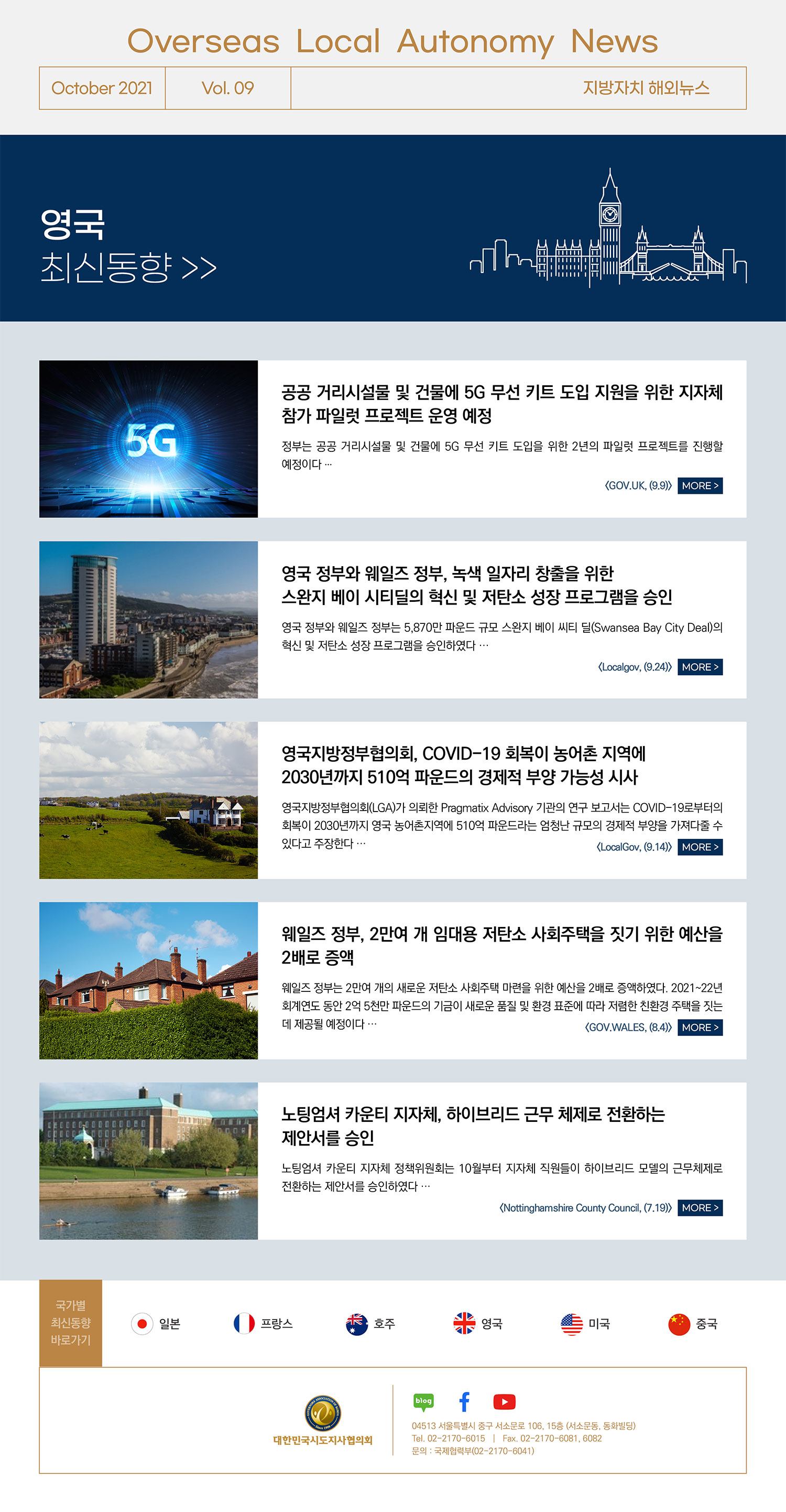The height and width of the screenshot is (1512, 786).
Task: Open MORE for the 5G wireless kit article
Action: pos(700,485)
